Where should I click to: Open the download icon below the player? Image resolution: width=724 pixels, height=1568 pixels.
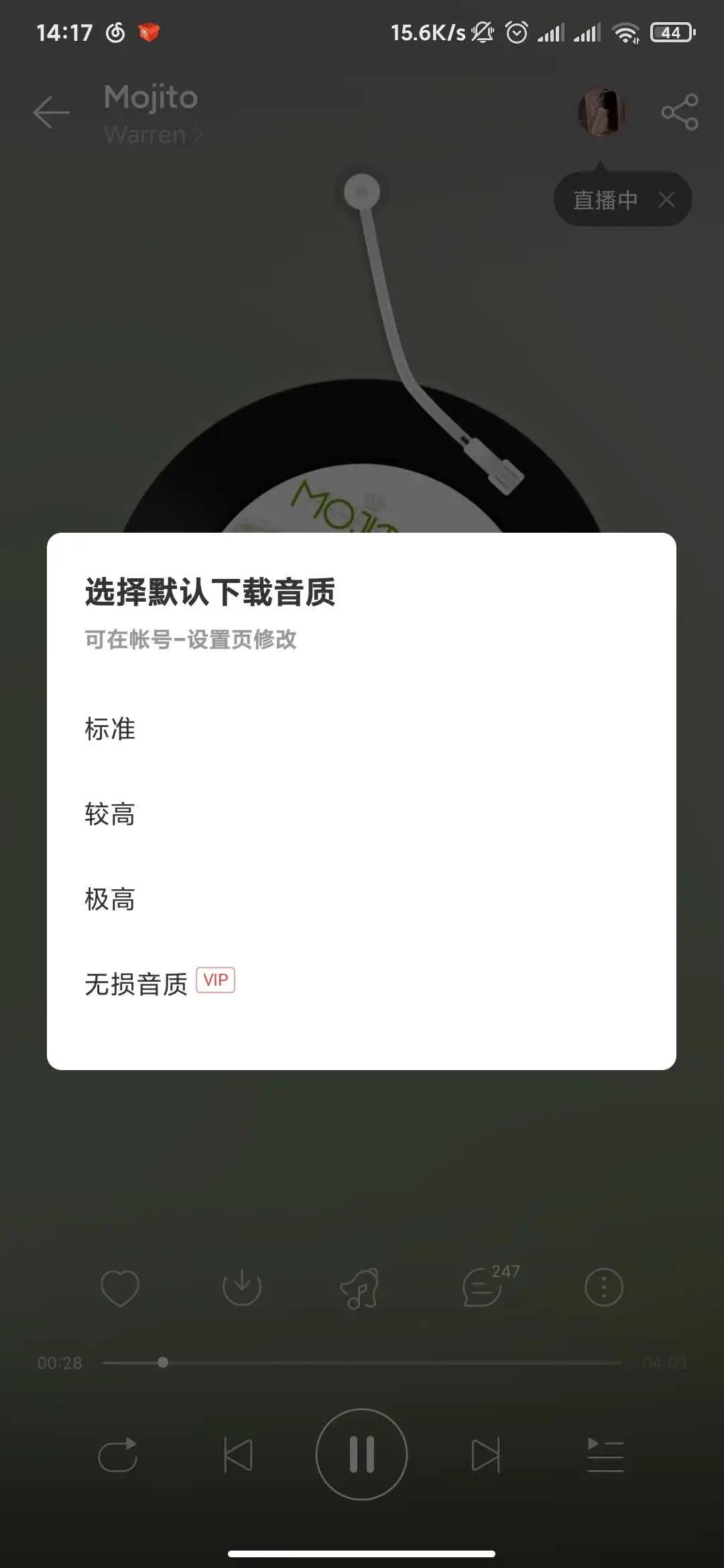pyautogui.click(x=240, y=1287)
